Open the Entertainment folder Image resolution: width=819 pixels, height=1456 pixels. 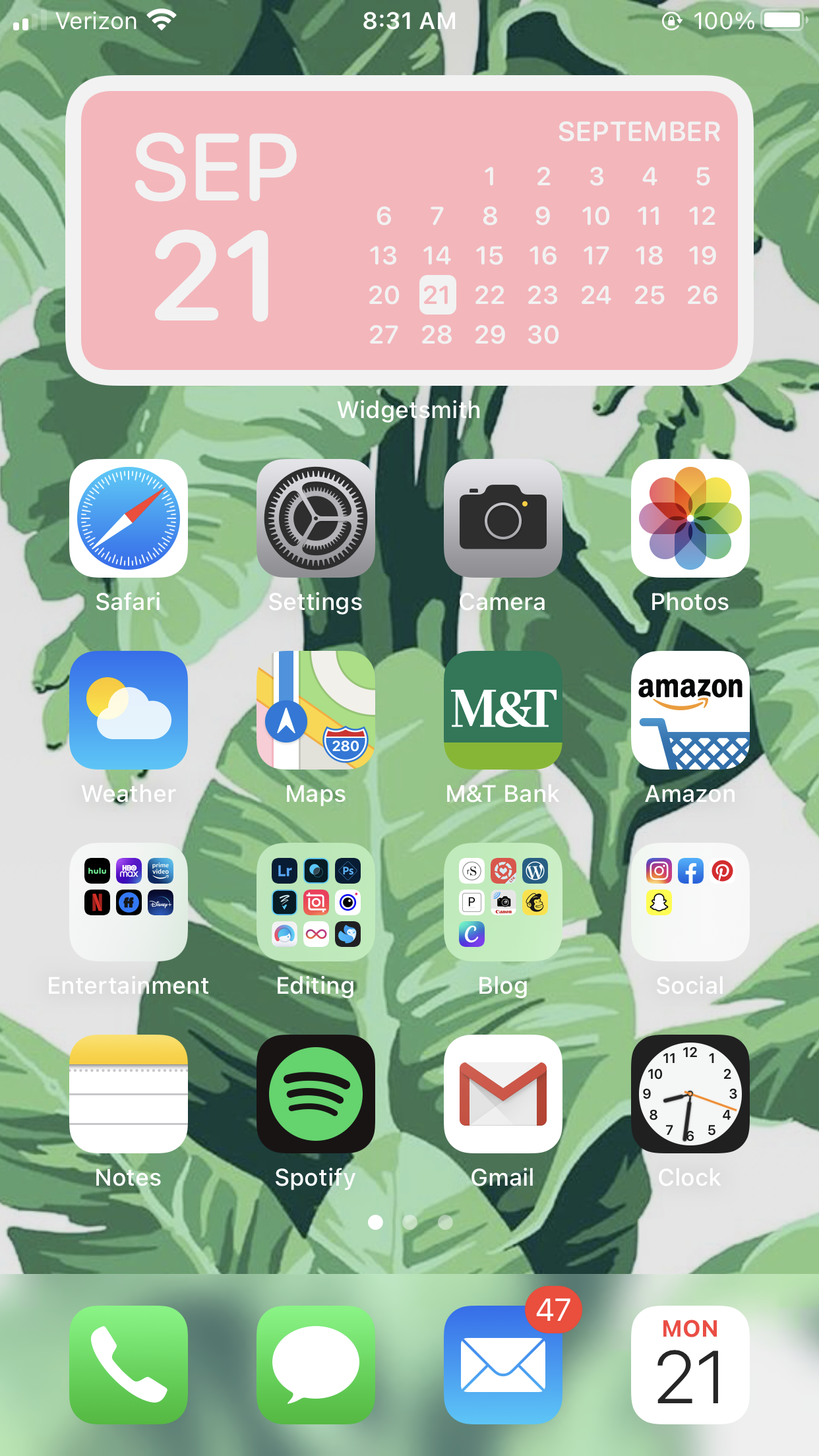pyautogui.click(x=129, y=902)
